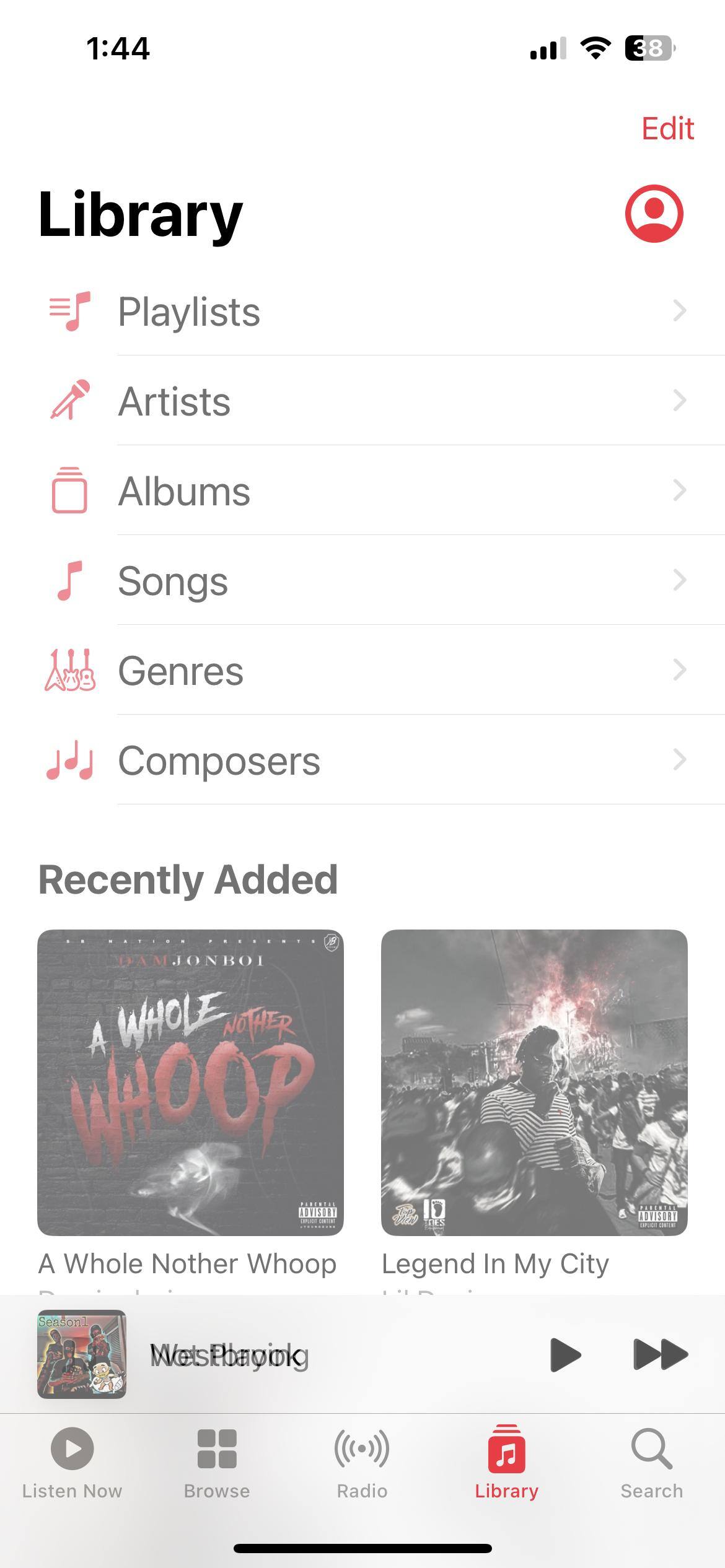Open the Songs list
Image resolution: width=725 pixels, height=1568 pixels.
click(372, 580)
